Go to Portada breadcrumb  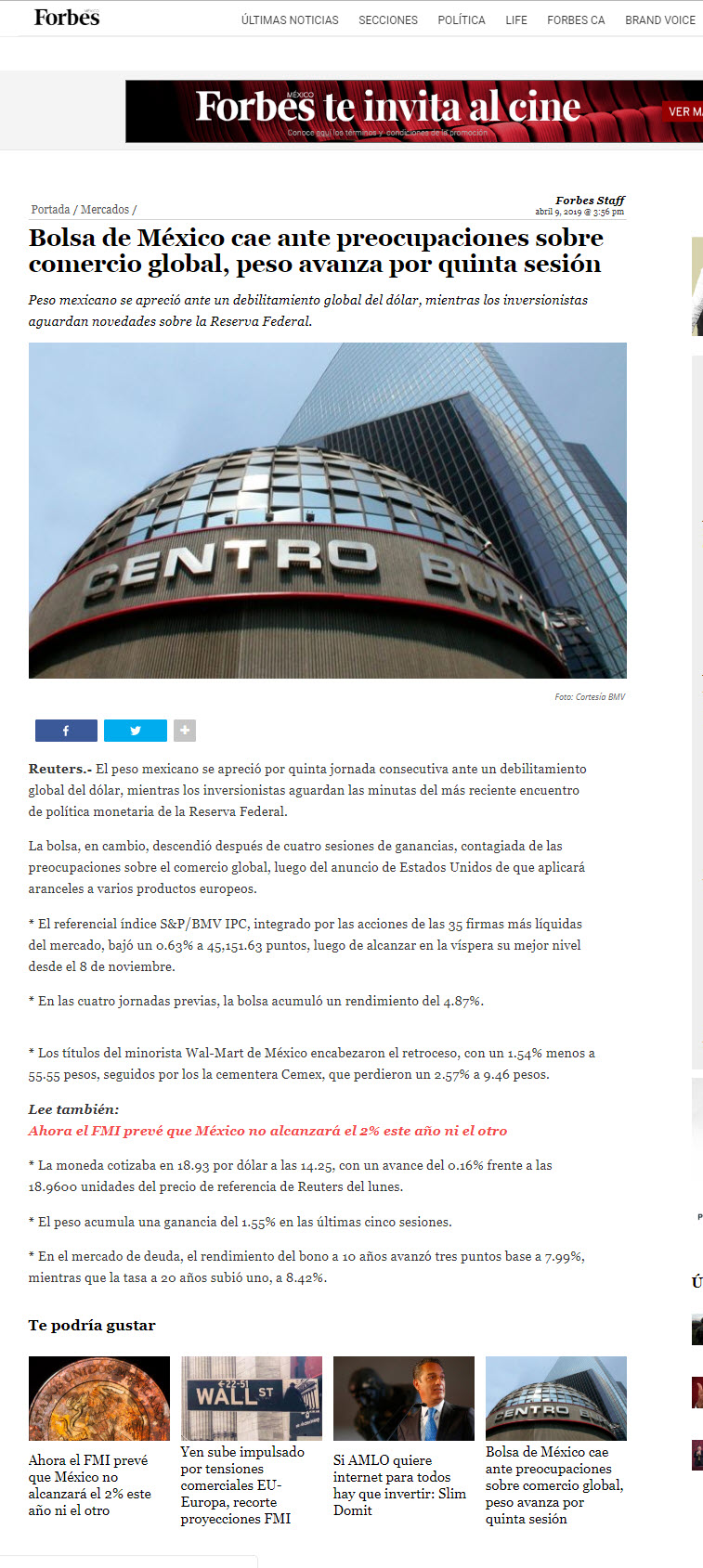pyautogui.click(x=50, y=210)
